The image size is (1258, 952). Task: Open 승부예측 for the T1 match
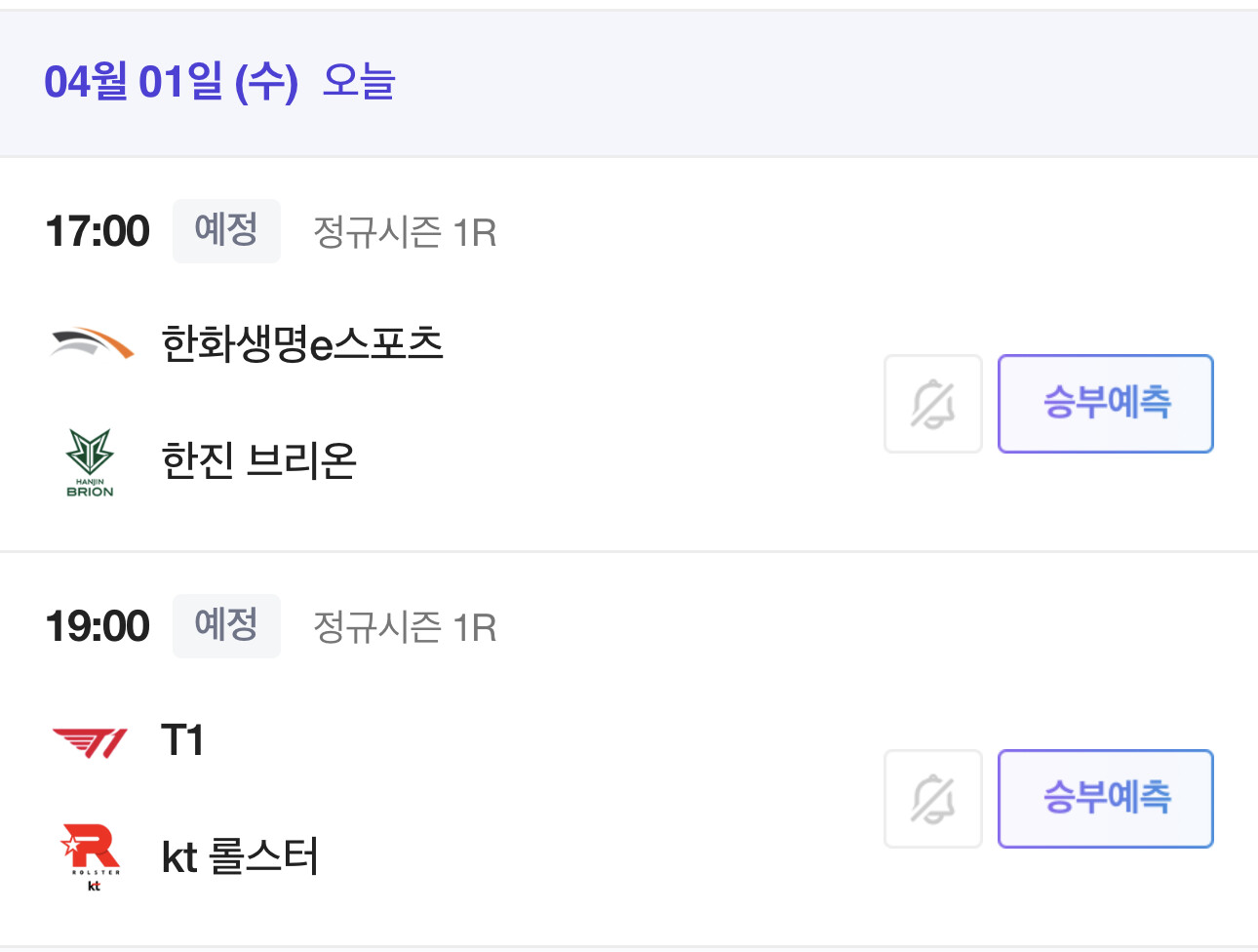point(1106,799)
